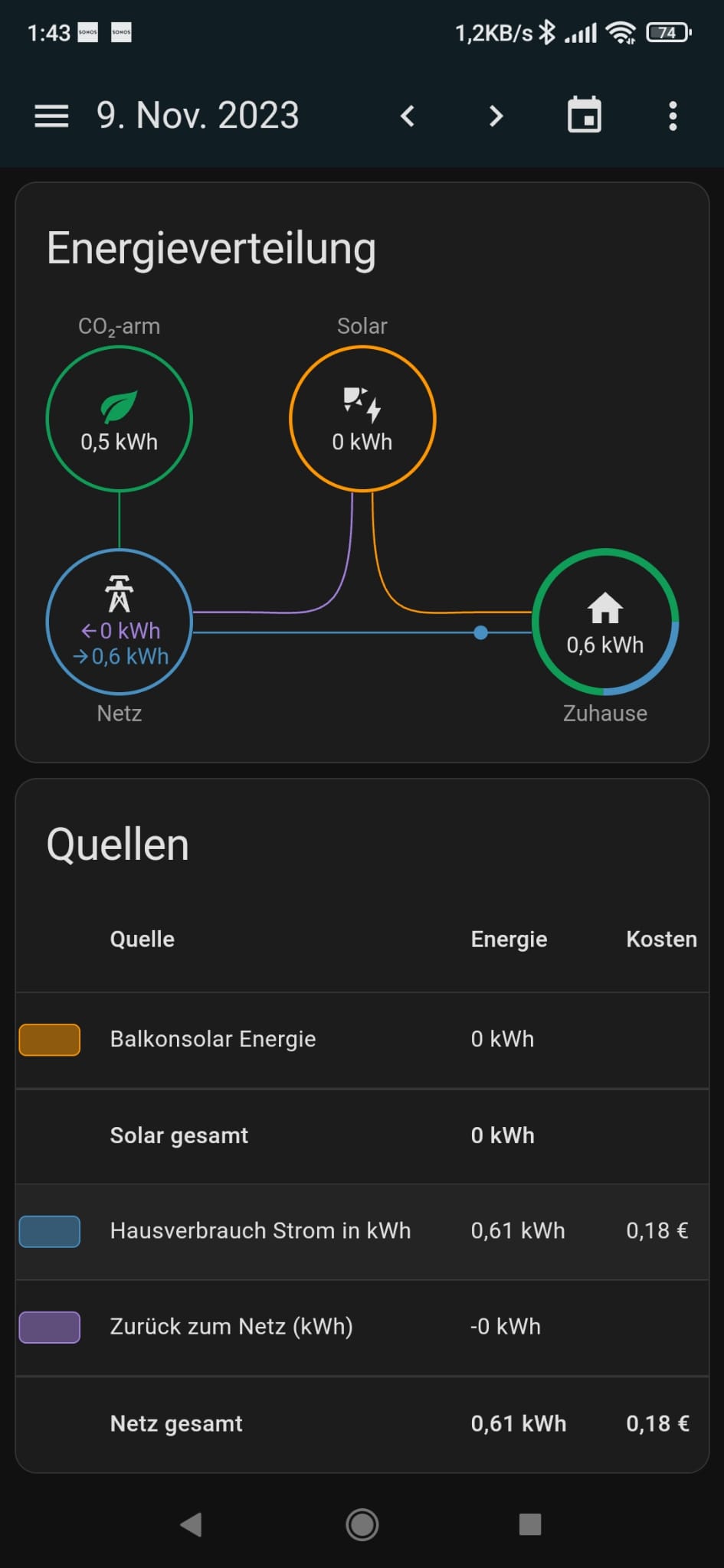Open the sidebar drawer menu
724x1568 pixels.
[51, 116]
